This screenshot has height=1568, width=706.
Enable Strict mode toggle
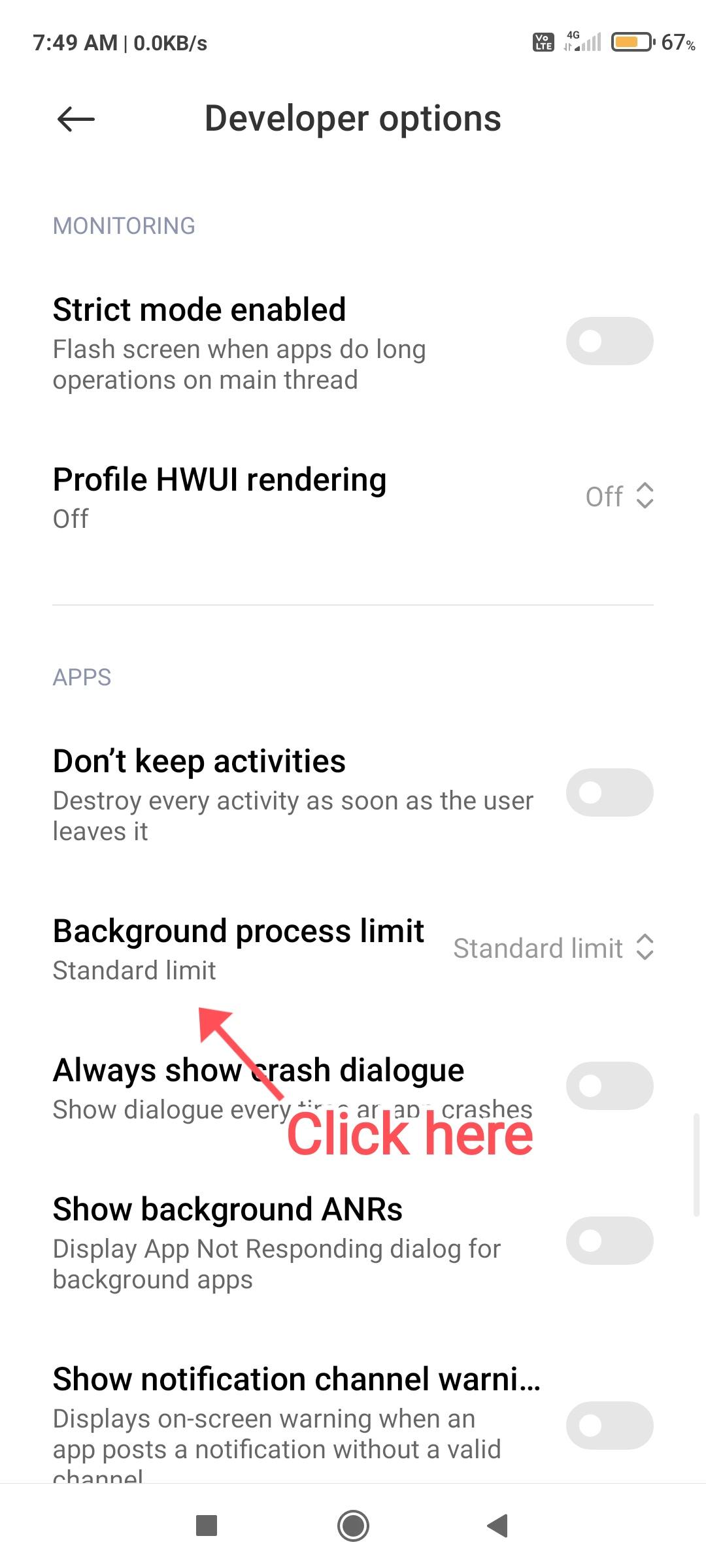pos(609,340)
